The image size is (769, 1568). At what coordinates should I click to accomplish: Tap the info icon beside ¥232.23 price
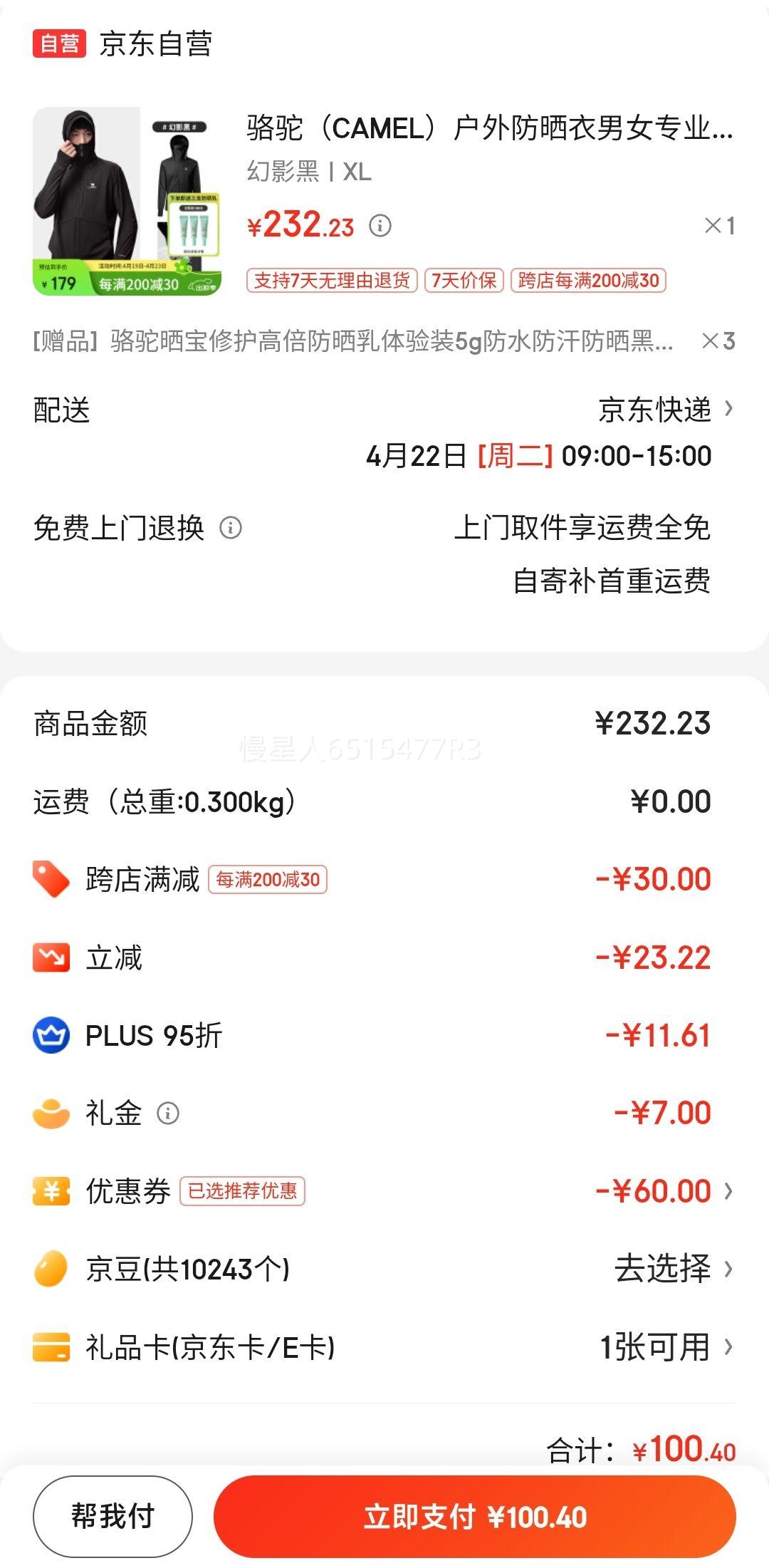(x=380, y=226)
